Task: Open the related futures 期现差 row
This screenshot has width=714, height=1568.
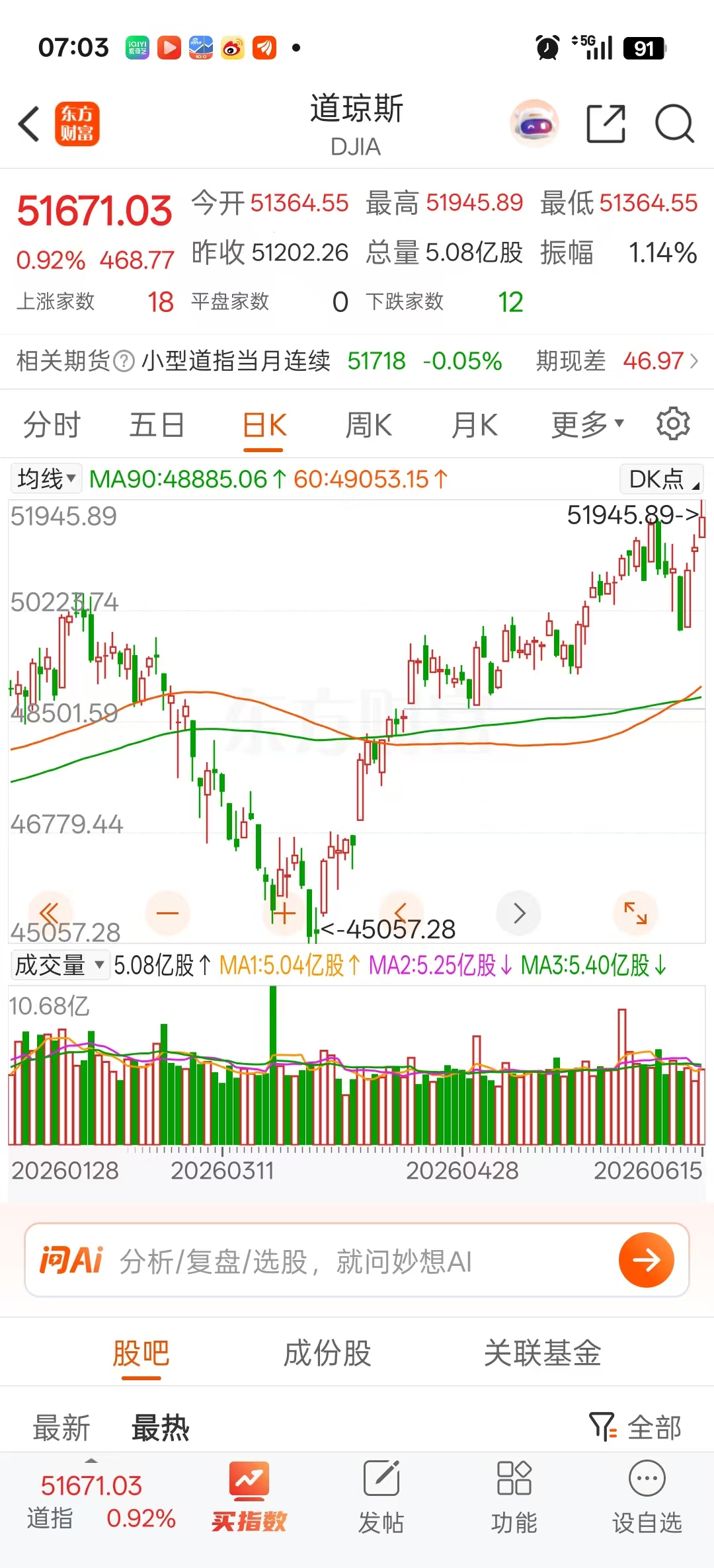Action: point(357,361)
